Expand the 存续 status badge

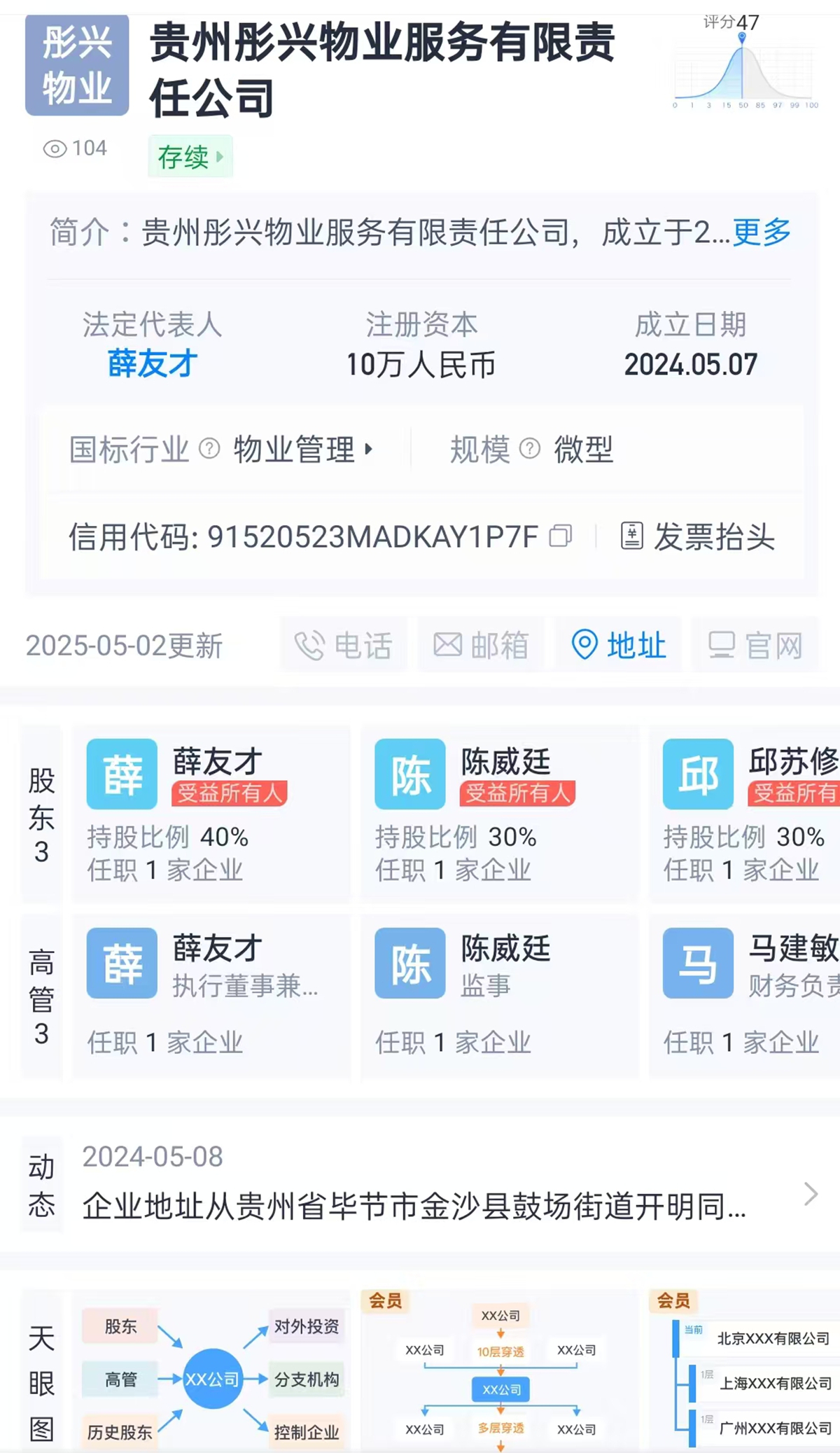(x=190, y=155)
